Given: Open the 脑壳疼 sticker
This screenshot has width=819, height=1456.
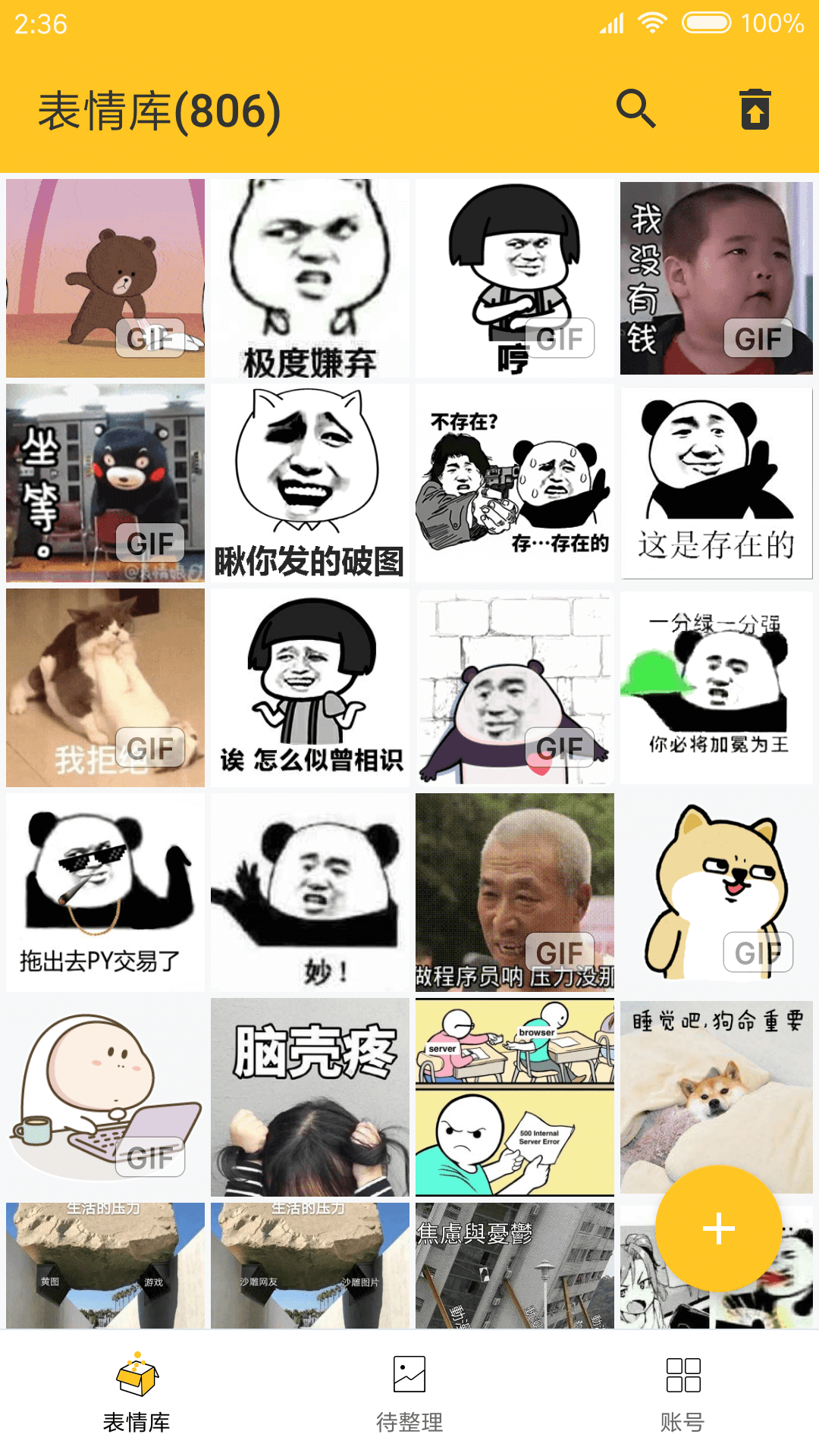Looking at the screenshot, I should (x=310, y=1097).
